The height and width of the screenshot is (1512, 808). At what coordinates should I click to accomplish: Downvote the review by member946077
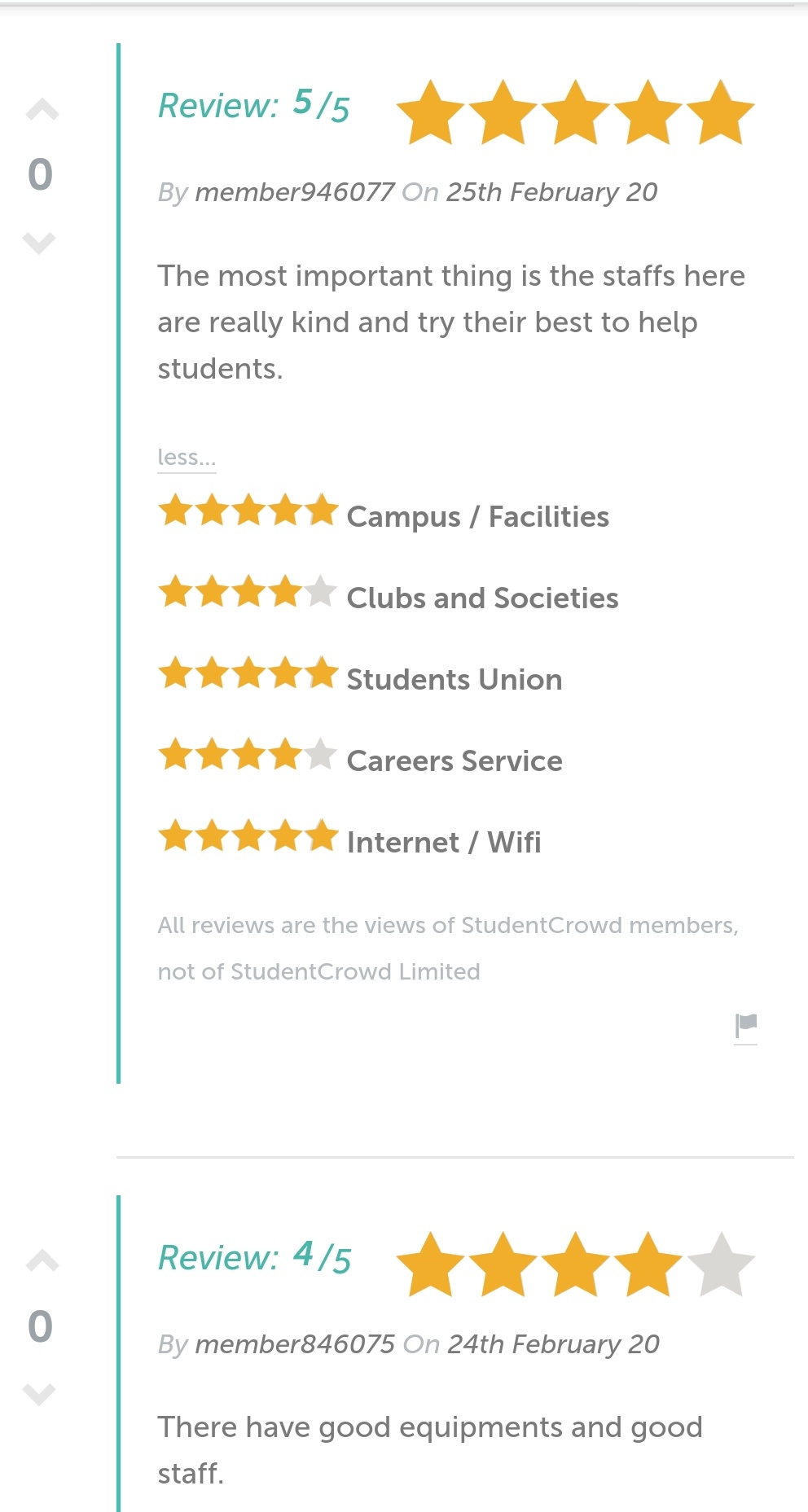[x=40, y=243]
